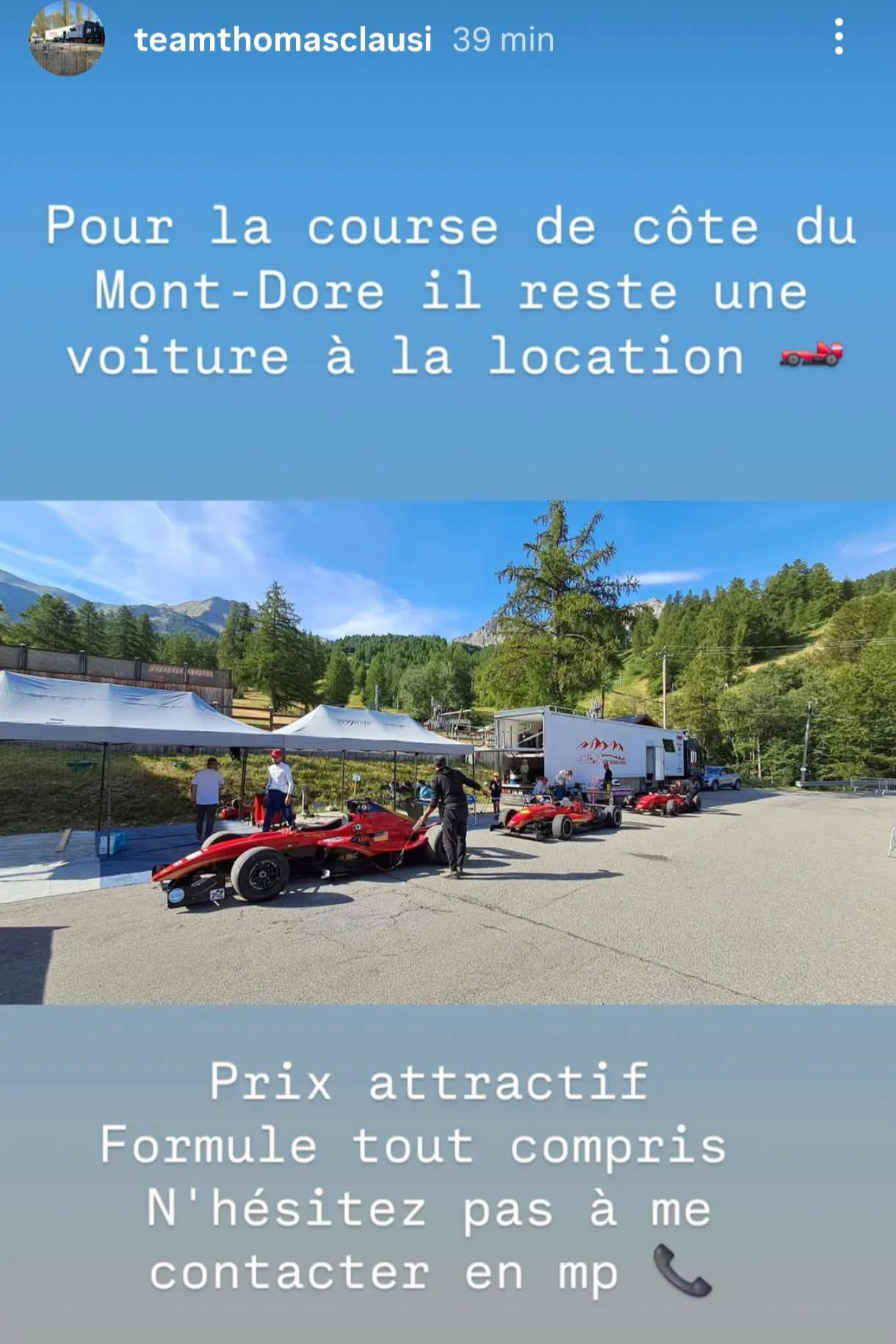Open teamthomasclausi profile picture
Viewport: 896px width, 1344px height.
(x=66, y=39)
